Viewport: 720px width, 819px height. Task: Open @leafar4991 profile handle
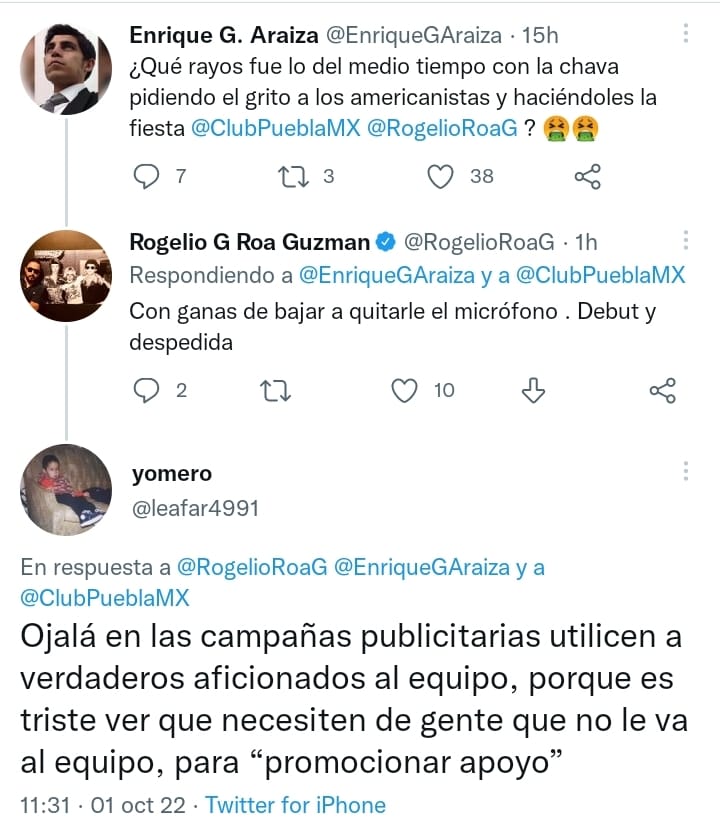coord(195,509)
